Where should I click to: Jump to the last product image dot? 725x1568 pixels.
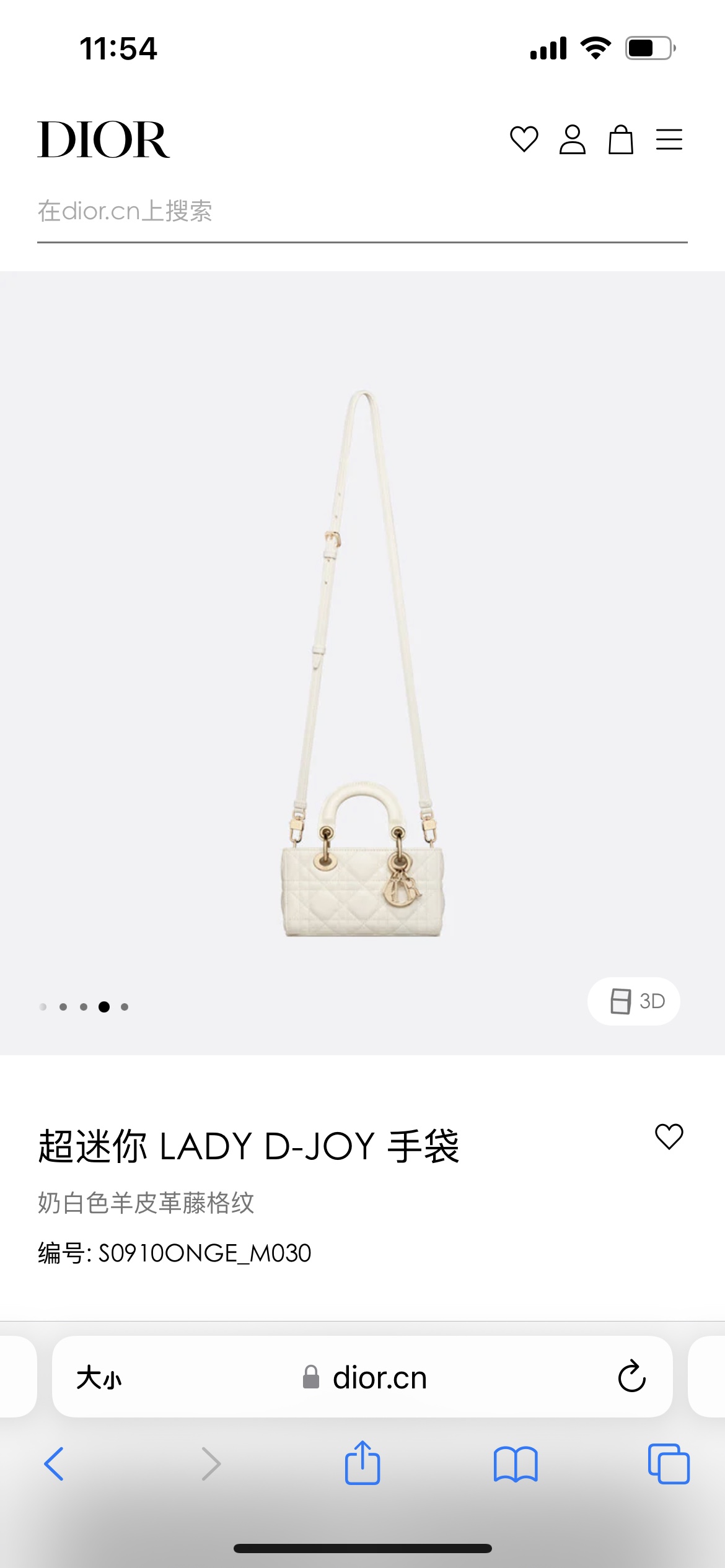(125, 1007)
